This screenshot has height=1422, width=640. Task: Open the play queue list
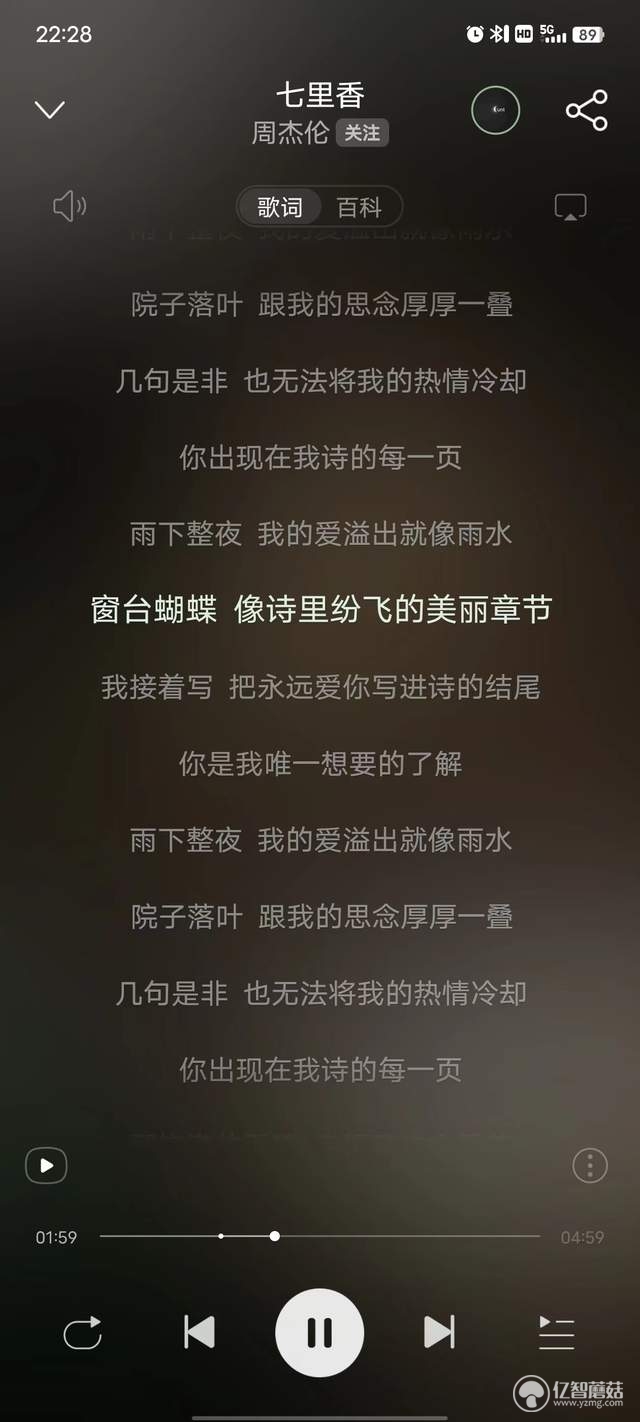click(x=557, y=1333)
